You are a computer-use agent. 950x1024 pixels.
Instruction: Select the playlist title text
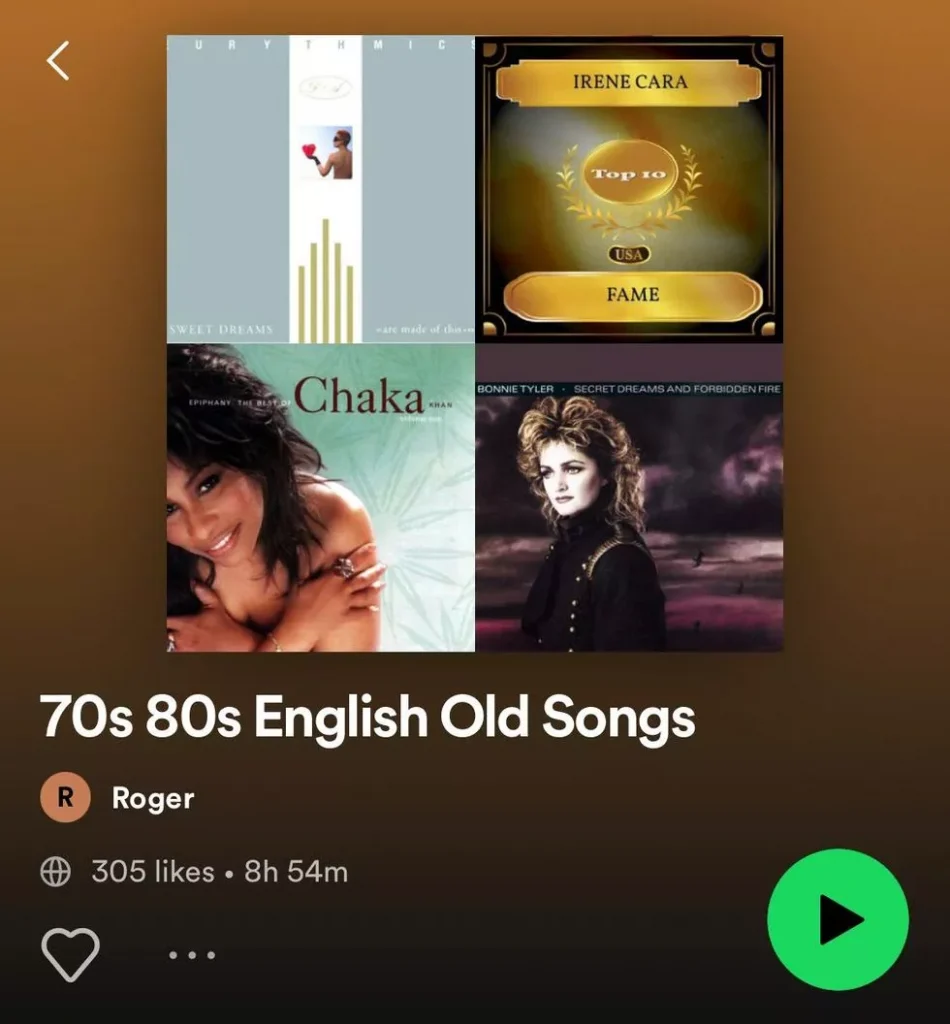coord(367,715)
